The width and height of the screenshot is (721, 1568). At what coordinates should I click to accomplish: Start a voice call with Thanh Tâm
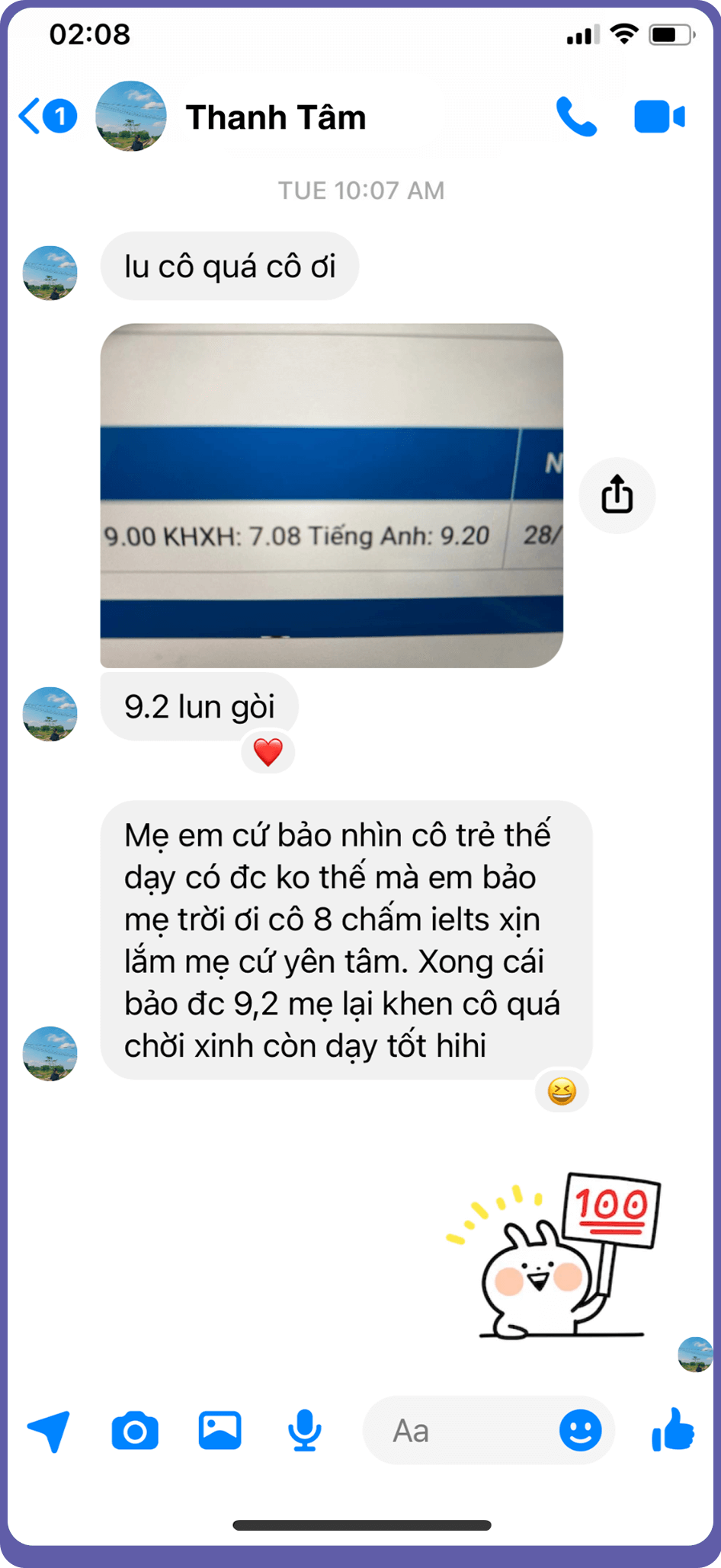click(x=576, y=117)
